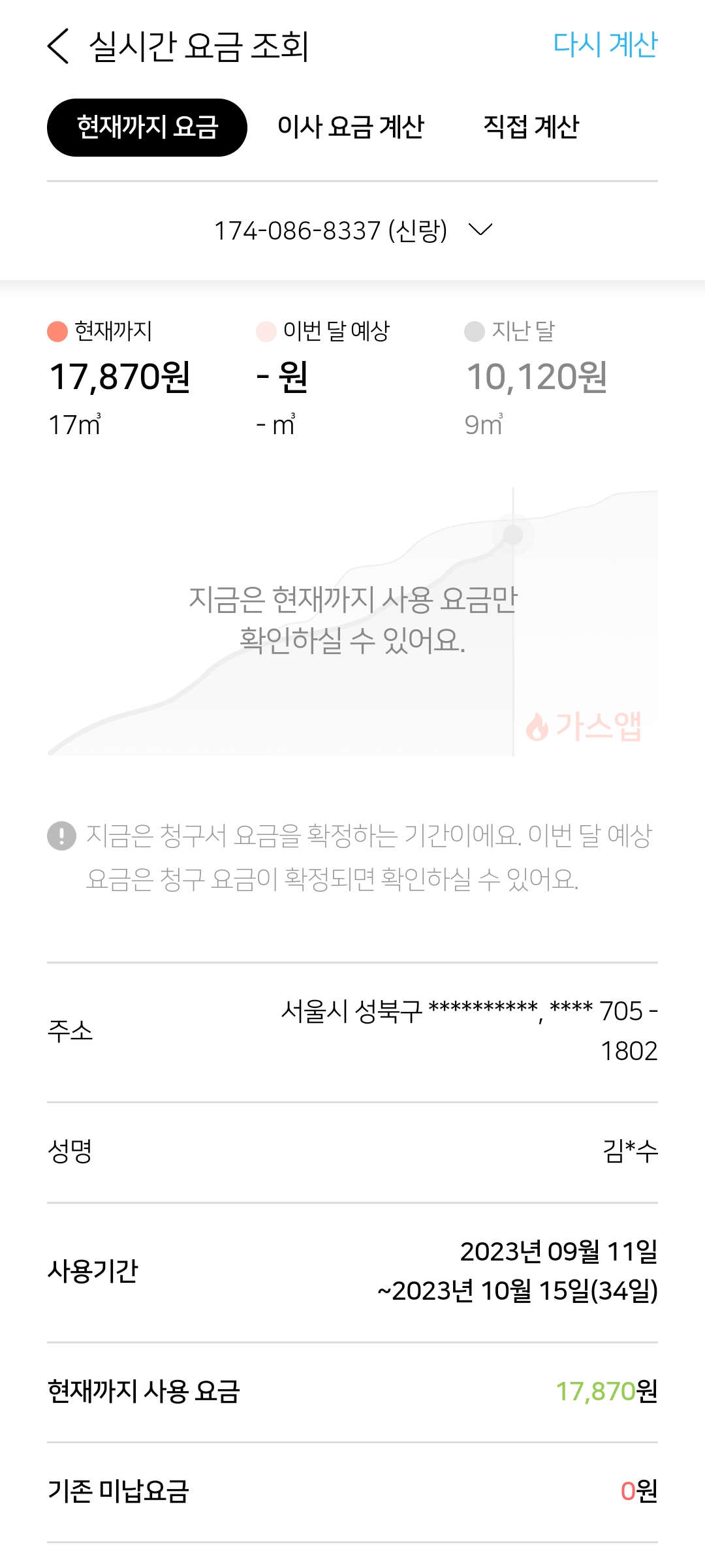Viewport: 705px width, 1568px height.
Task: Select the 현재까지 요금 tab
Action: coord(147,127)
